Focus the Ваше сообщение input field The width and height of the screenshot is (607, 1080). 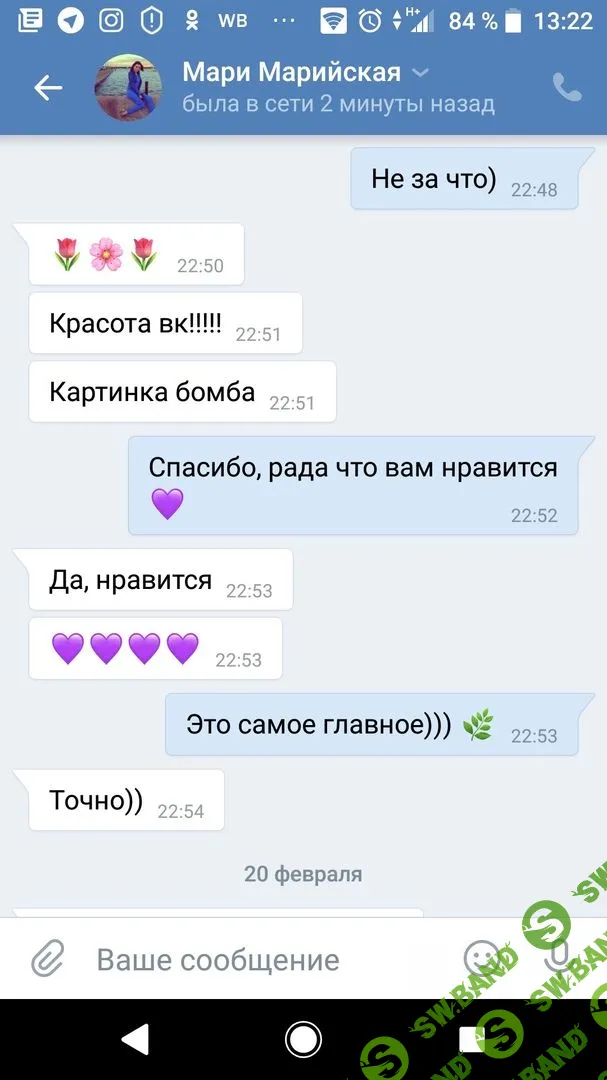pyautogui.click(x=260, y=961)
